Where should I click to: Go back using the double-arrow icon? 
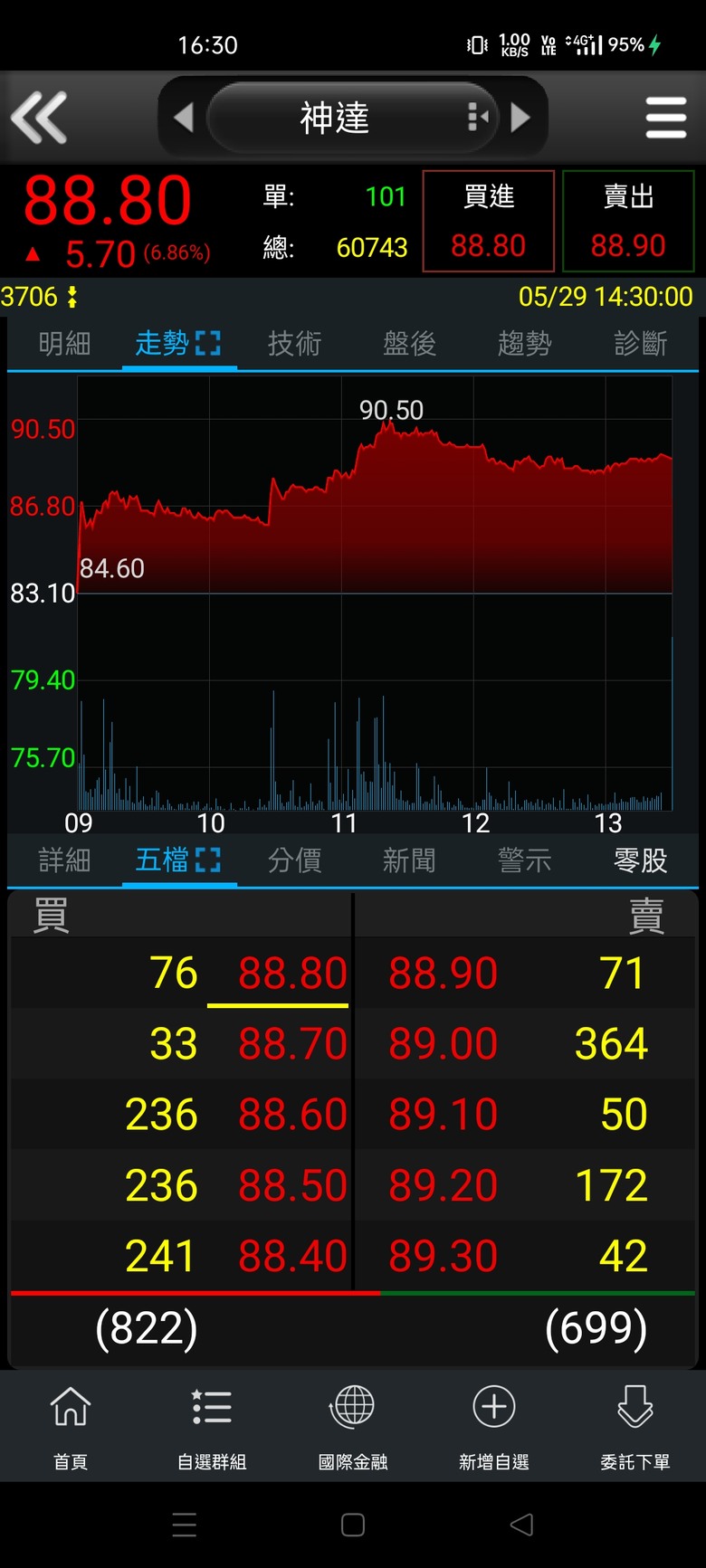pos(39,118)
